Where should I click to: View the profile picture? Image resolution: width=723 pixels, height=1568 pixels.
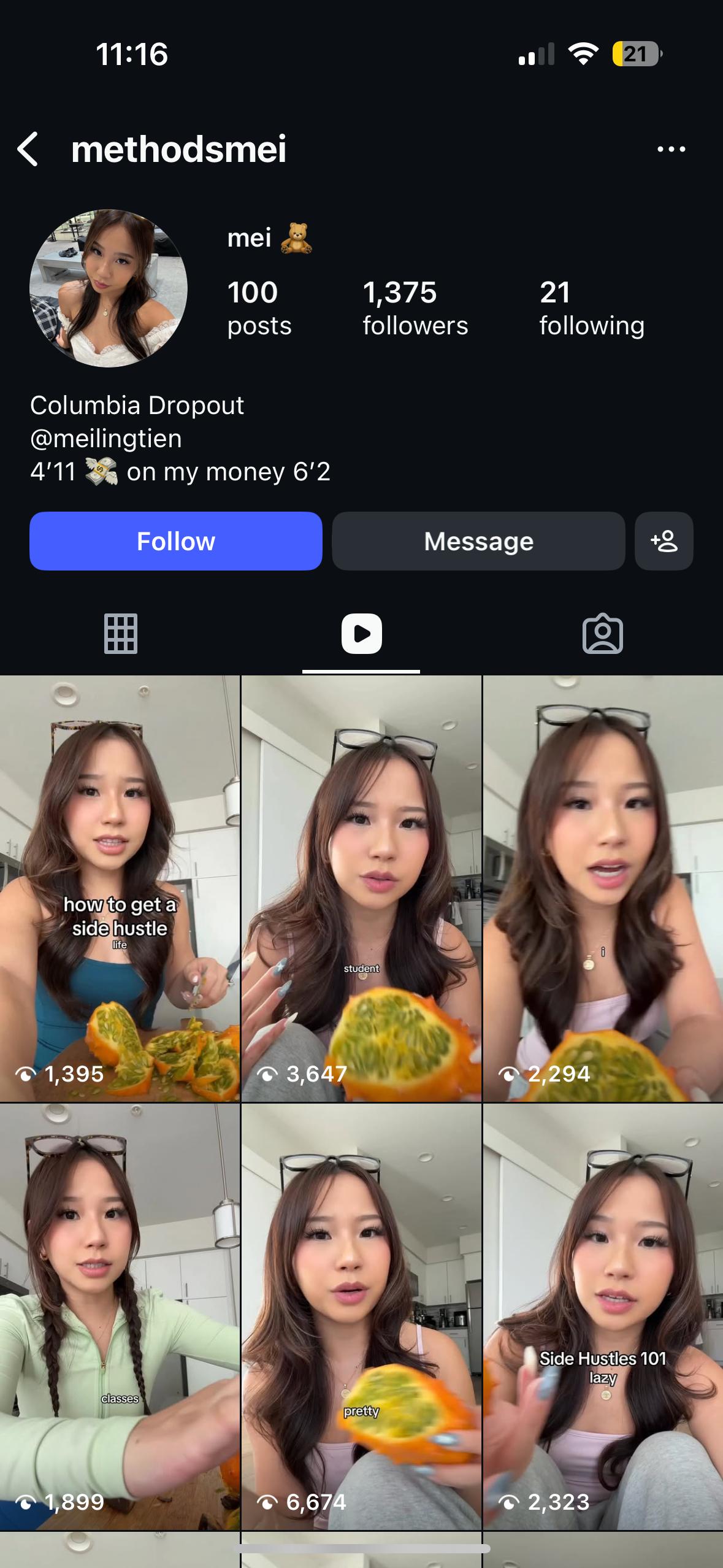(109, 288)
